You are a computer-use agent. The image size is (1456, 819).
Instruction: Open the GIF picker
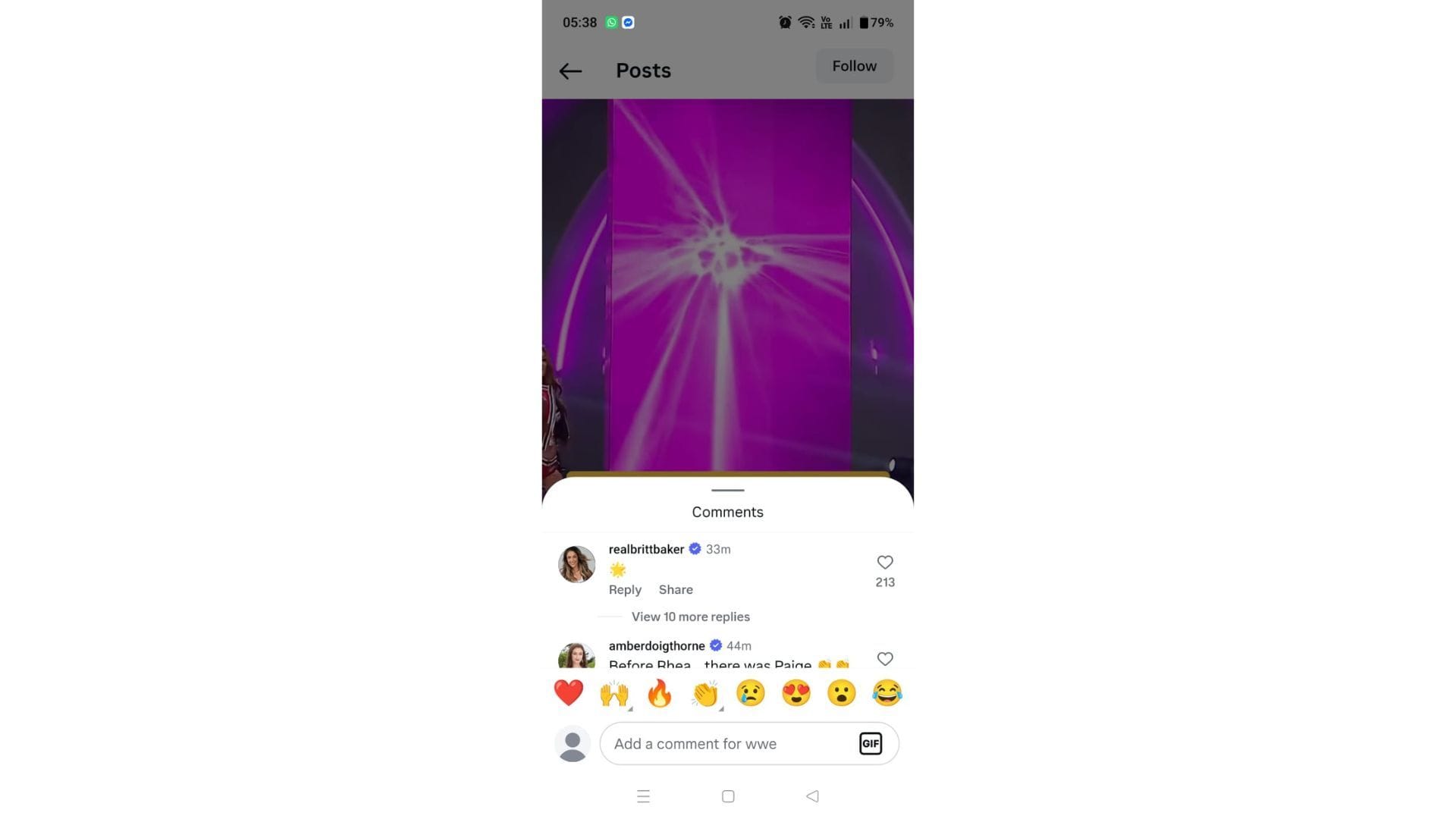click(x=871, y=744)
